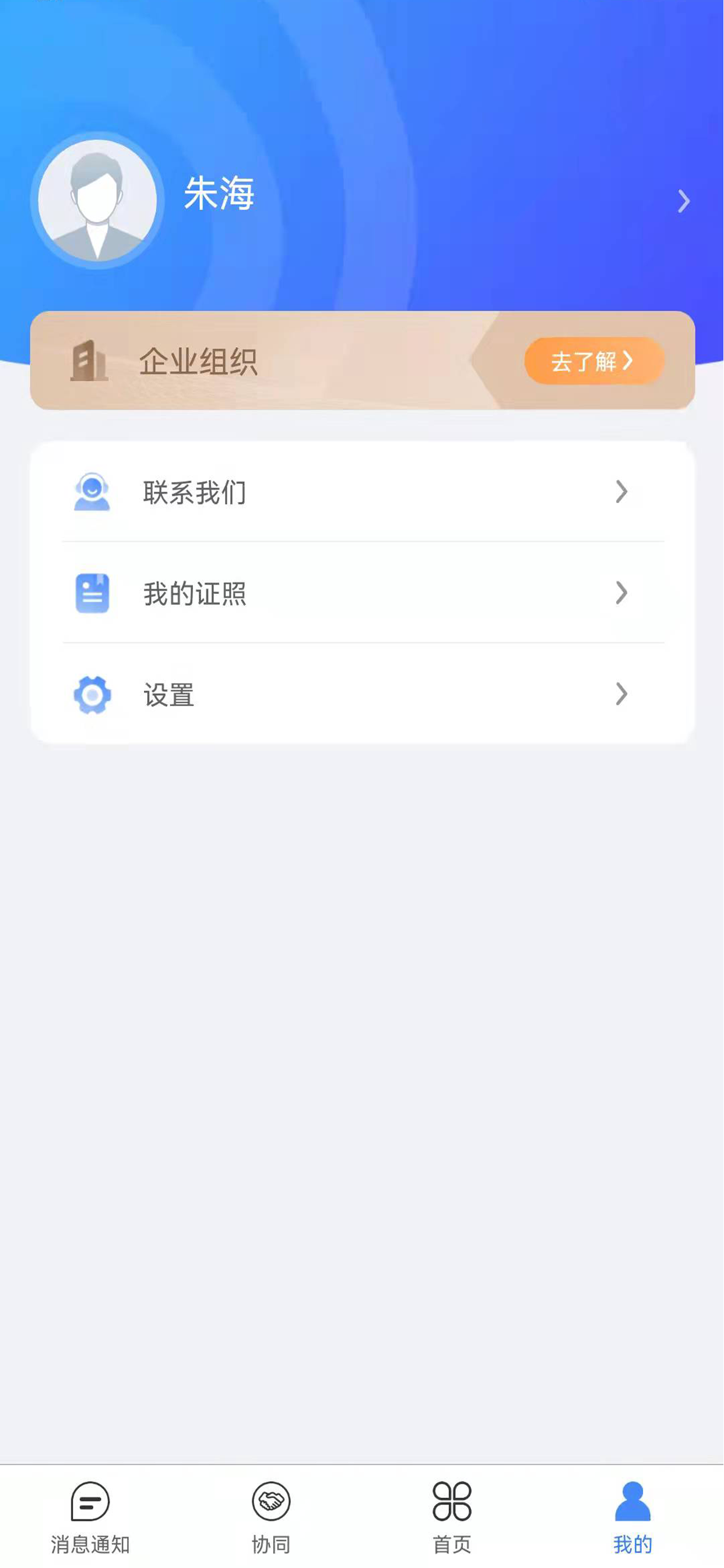Open the profile chevron beside 朱海
Screen dimensions: 724x1568
tap(684, 201)
